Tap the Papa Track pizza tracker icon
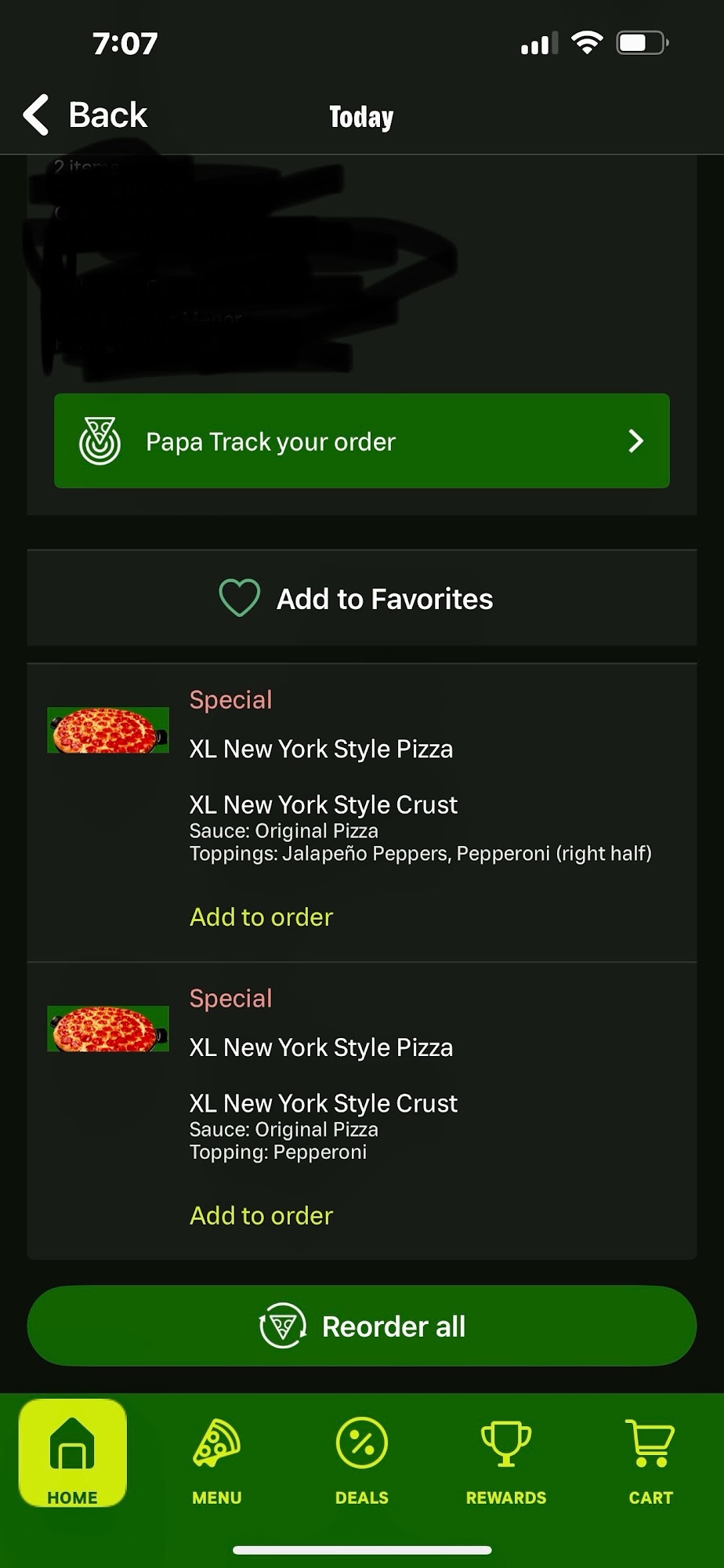Screen dimensions: 724x1568 pos(99,441)
